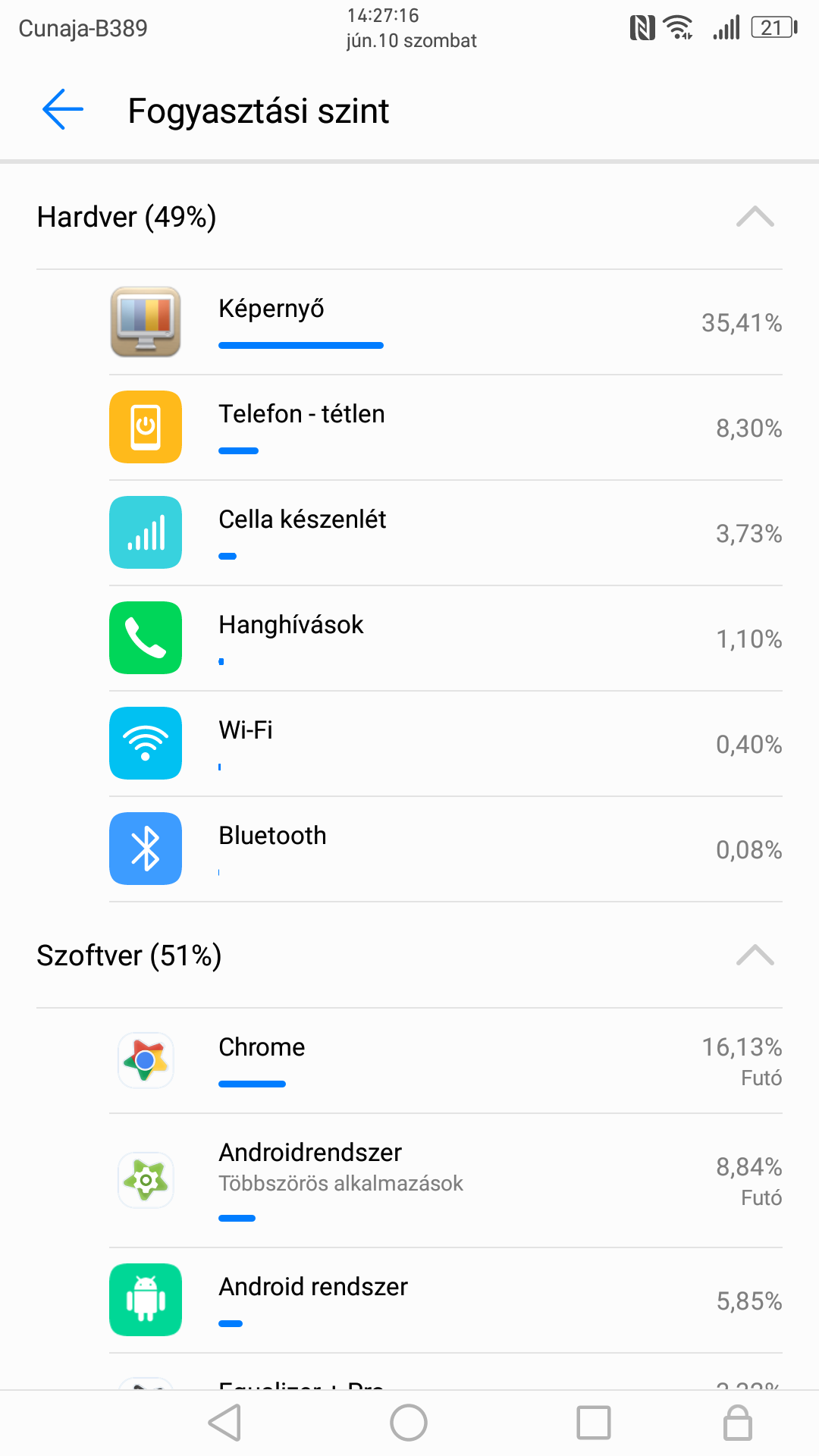Open the Képernyő consumption details

446,322
